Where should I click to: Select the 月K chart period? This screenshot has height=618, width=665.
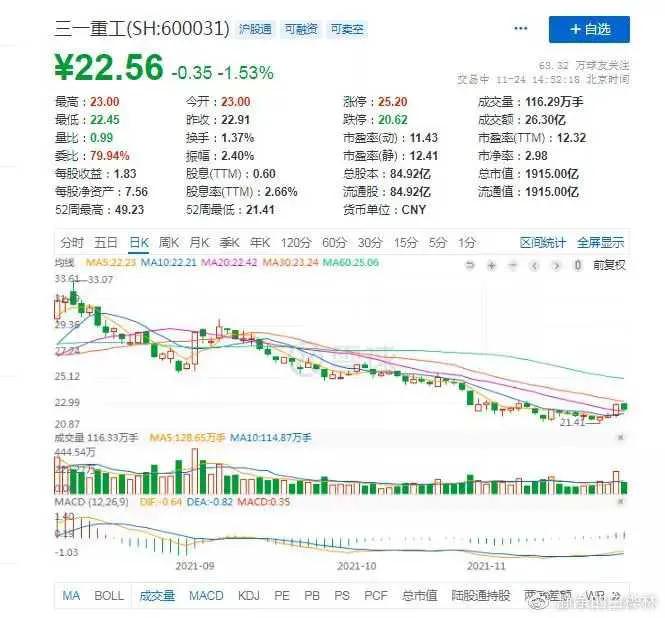200,242
